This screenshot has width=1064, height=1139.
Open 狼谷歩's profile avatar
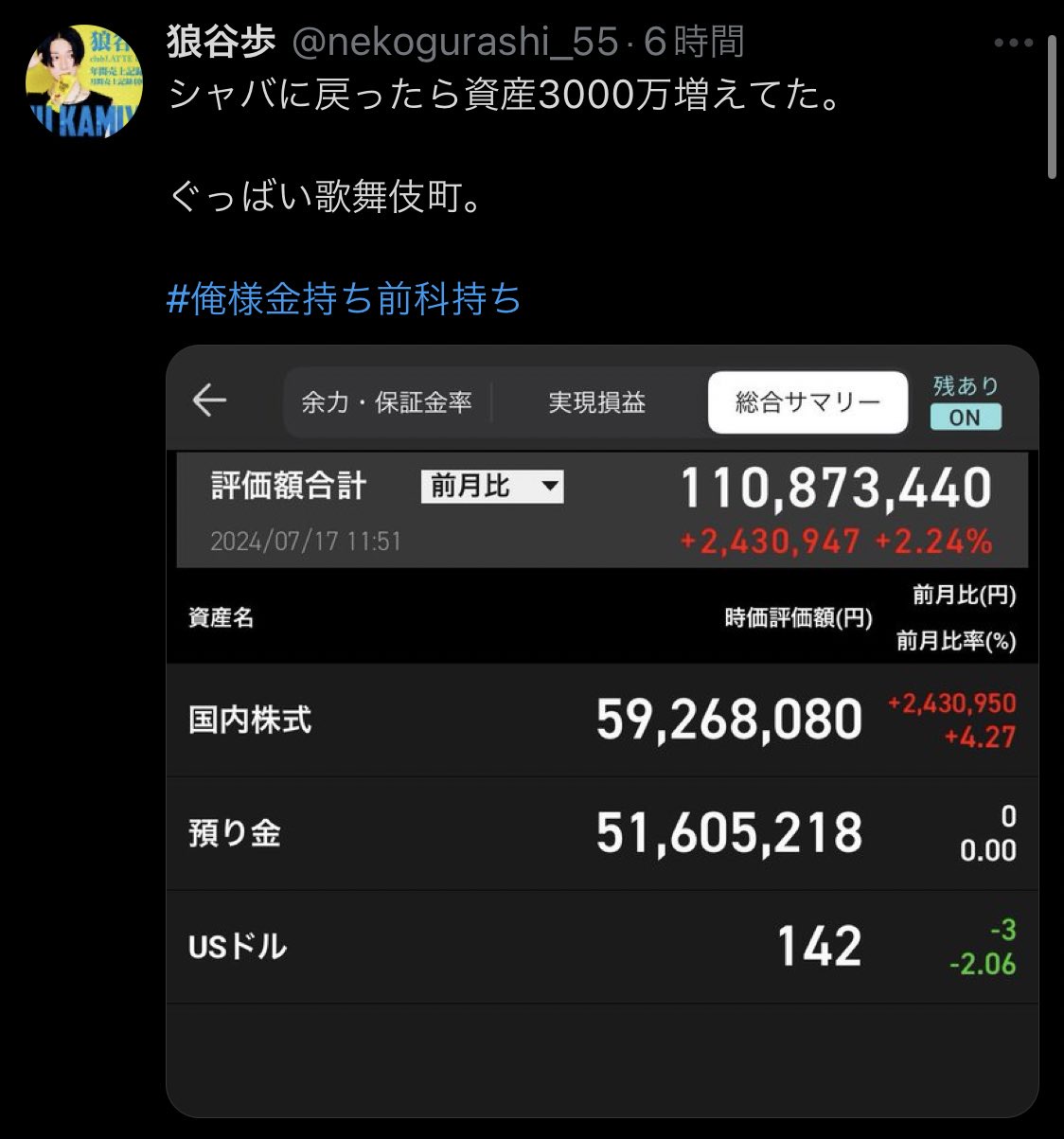click(84, 82)
